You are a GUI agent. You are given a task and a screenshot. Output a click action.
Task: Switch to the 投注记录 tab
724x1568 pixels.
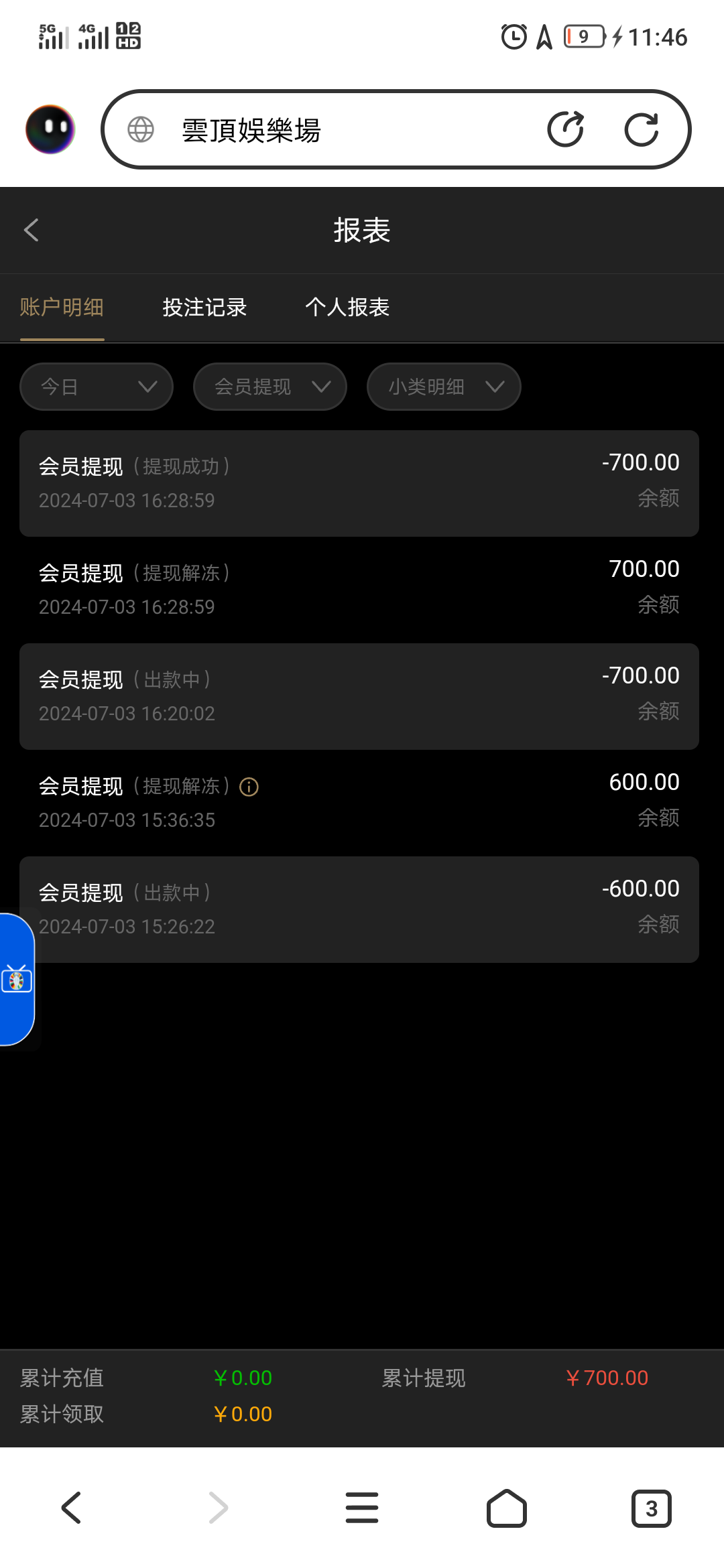tap(205, 308)
